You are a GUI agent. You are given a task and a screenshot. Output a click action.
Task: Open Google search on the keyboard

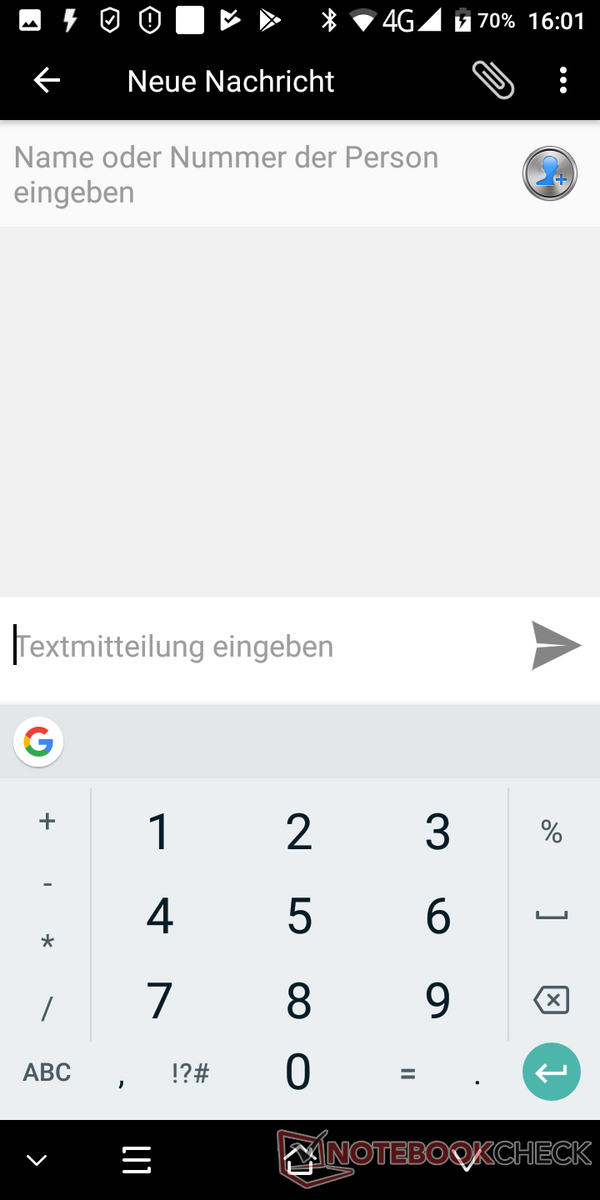coord(39,741)
